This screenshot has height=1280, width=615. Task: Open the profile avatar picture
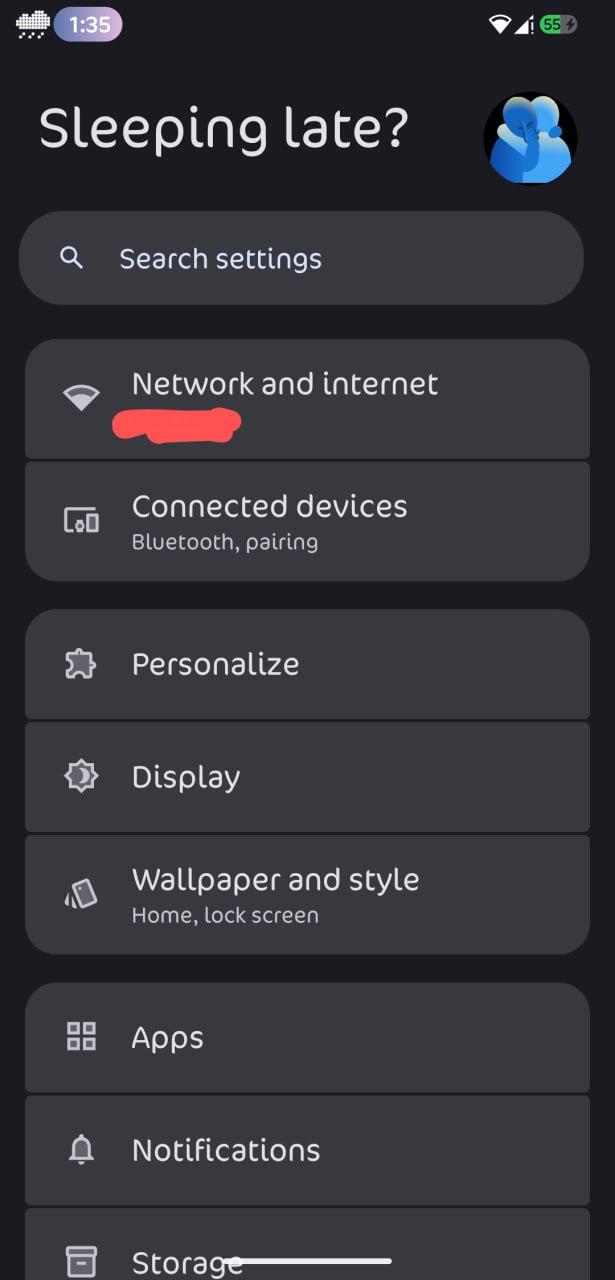pyautogui.click(x=530, y=138)
